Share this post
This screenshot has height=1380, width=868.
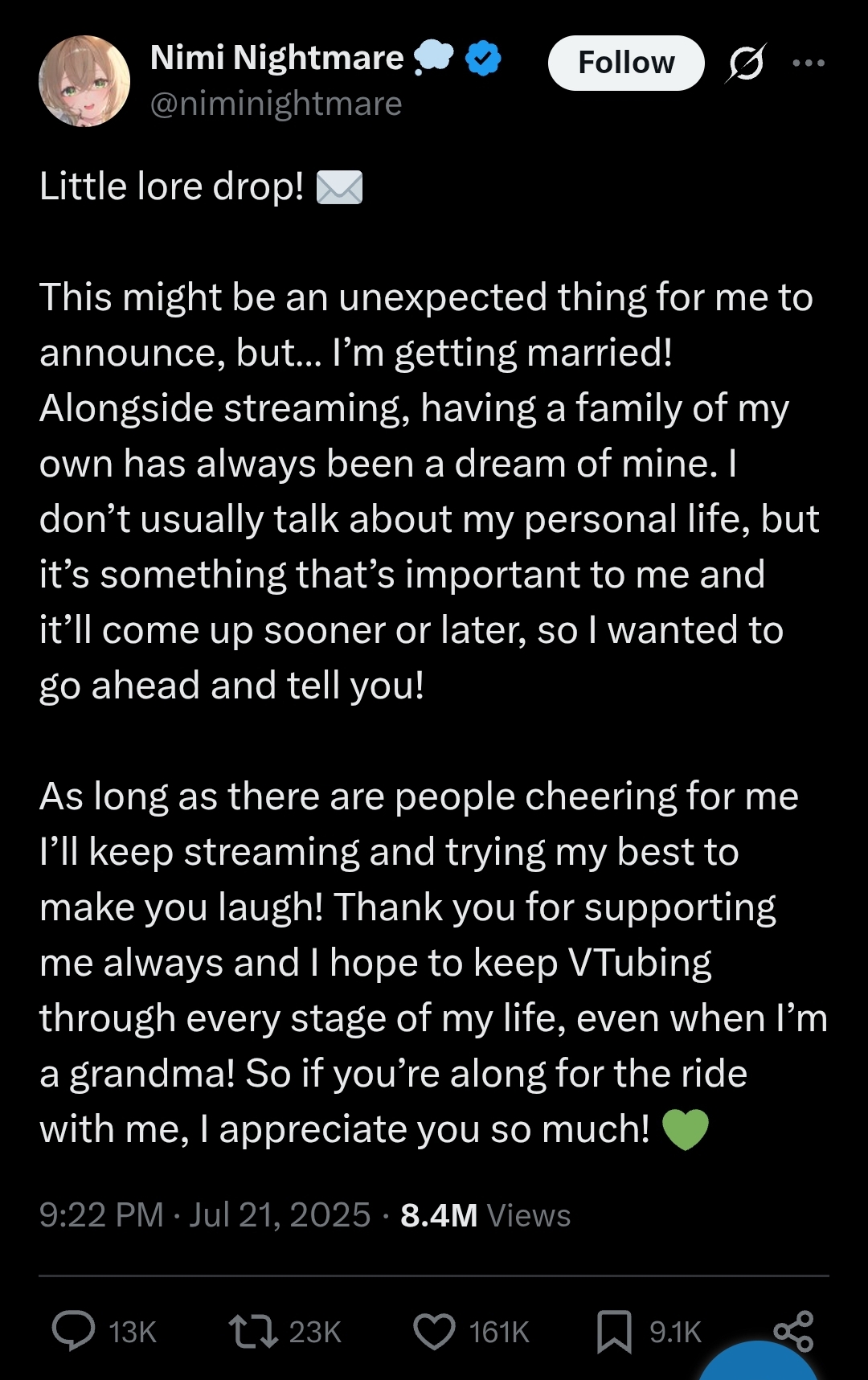793,1330
